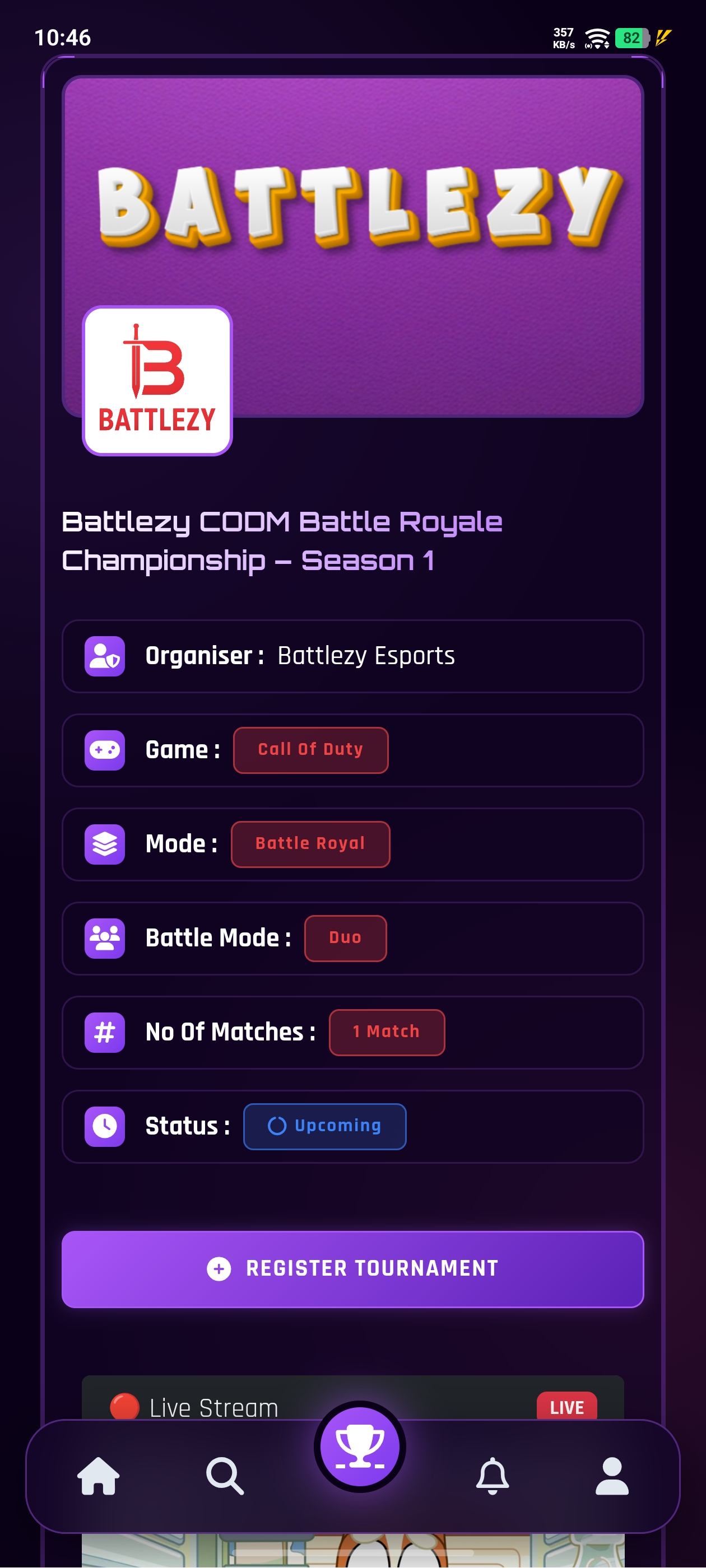Go to the Home tab
Image resolution: width=706 pixels, height=1568 pixels.
click(x=98, y=1476)
